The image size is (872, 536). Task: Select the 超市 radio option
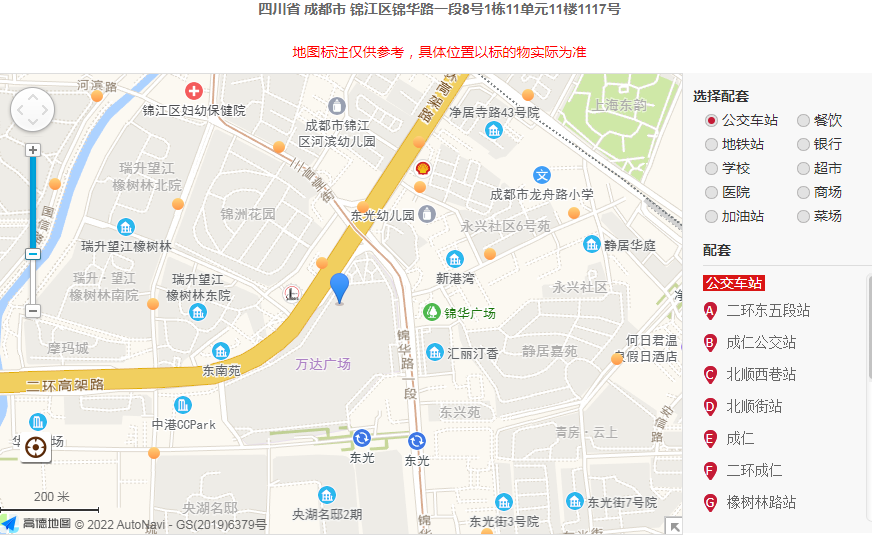click(x=803, y=168)
